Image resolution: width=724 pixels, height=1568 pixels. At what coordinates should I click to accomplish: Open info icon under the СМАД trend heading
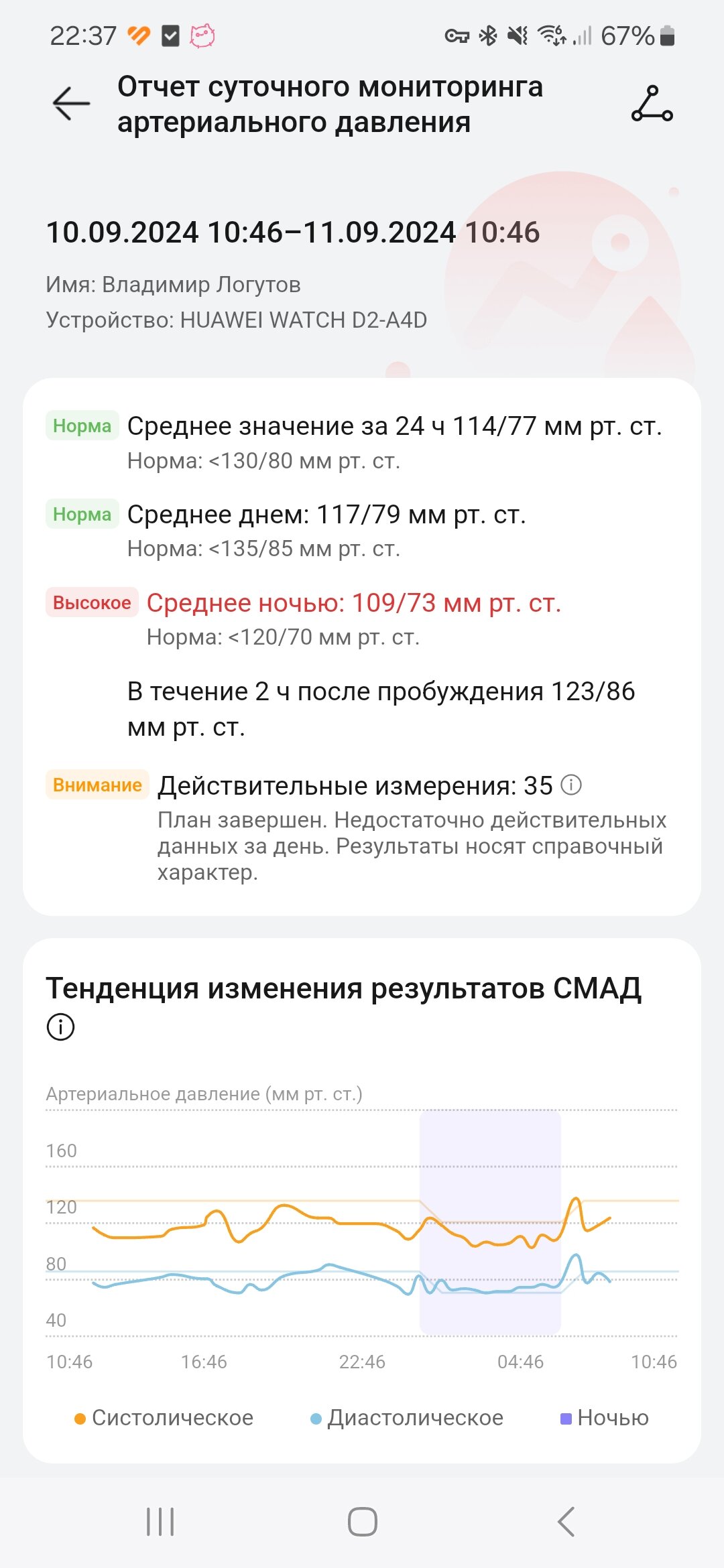point(60,1027)
